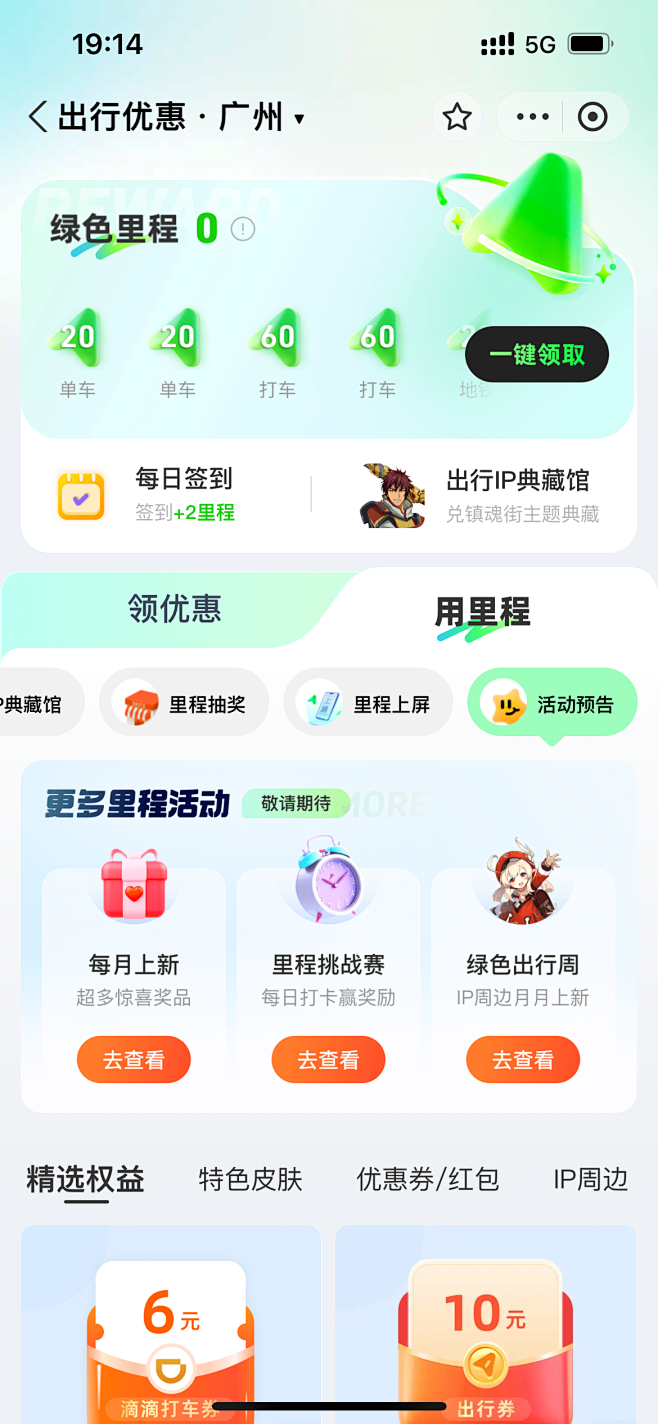Image resolution: width=658 pixels, height=1424 pixels.
Task: Tap 去查看 under 每月上新
Action: (134, 1060)
